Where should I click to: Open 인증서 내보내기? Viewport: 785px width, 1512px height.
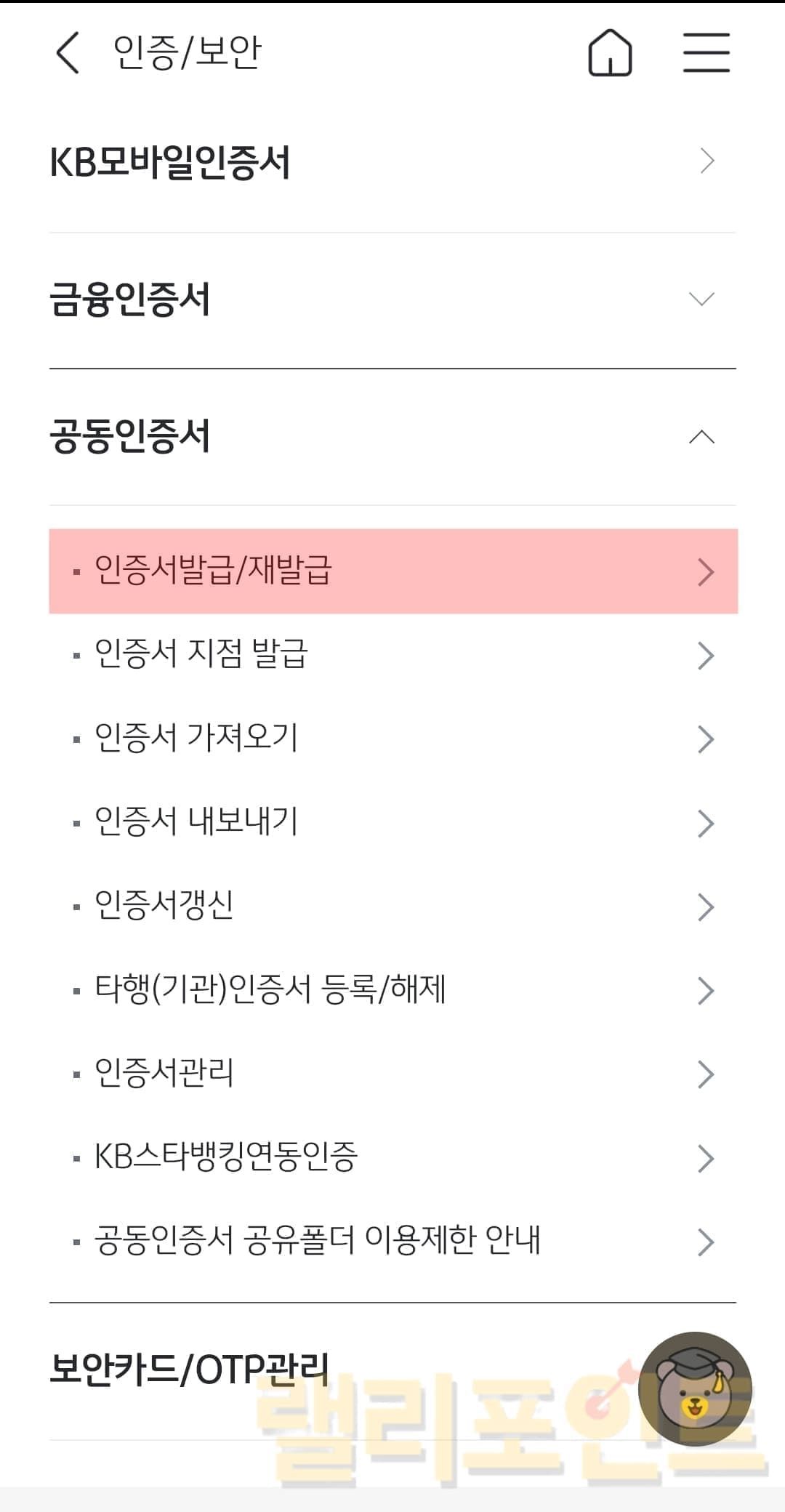click(392, 822)
